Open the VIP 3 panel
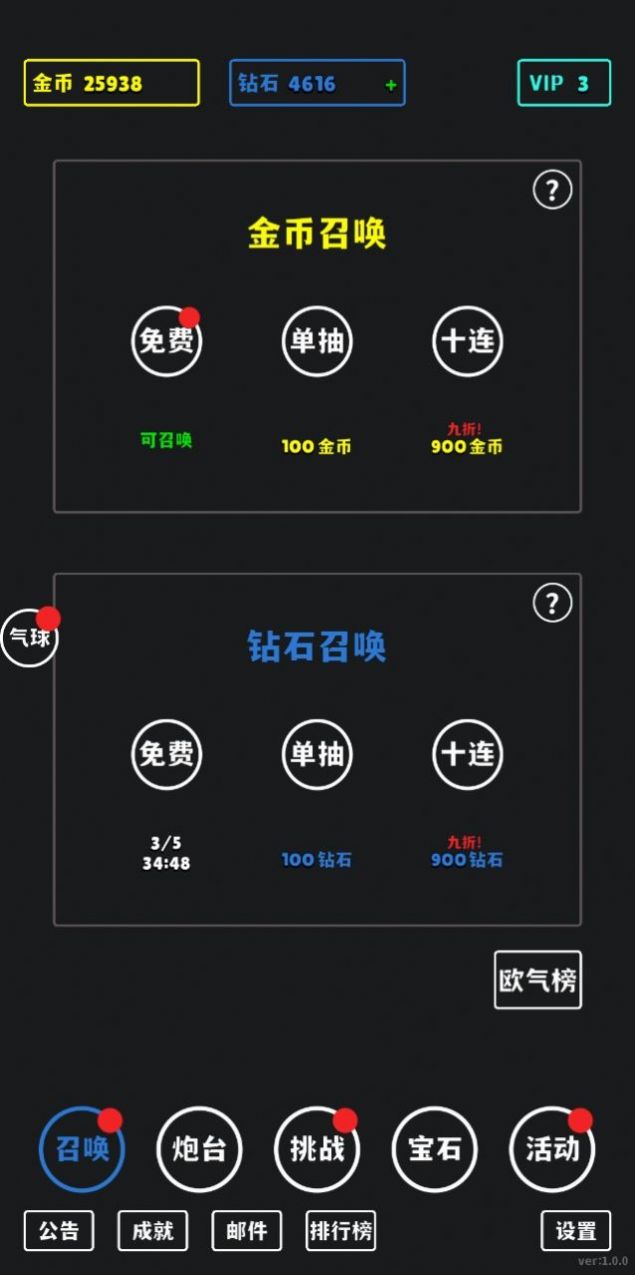The height and width of the screenshot is (1275, 635). coord(563,83)
